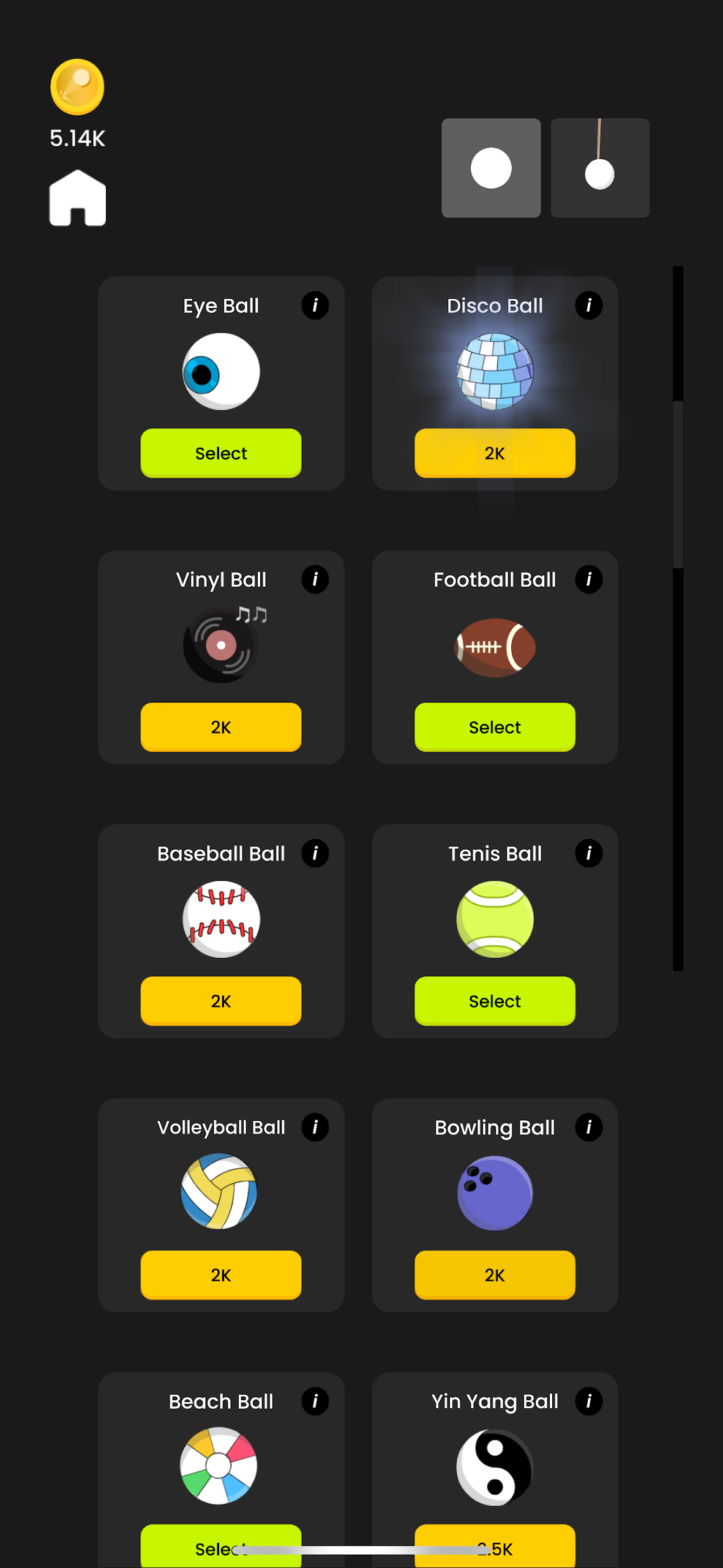This screenshot has width=723, height=1568.
Task: Buy the Vinyl Ball for 2K
Action: point(221,727)
